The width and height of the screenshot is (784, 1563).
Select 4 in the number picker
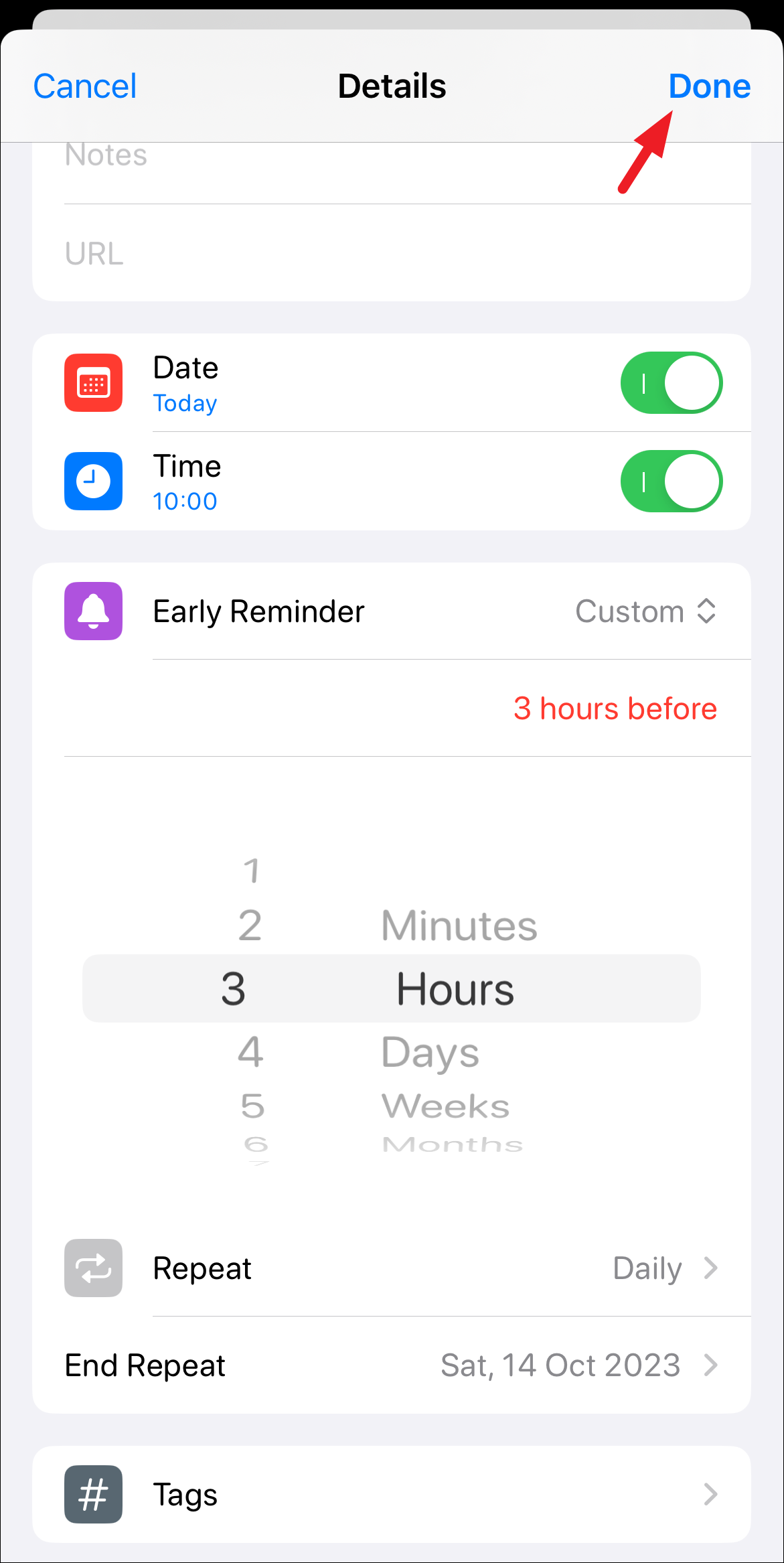(x=250, y=1051)
